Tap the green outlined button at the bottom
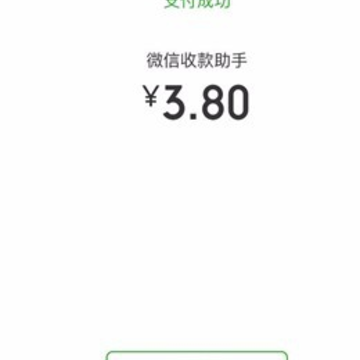This screenshot has height=360, width=360. 197,355
